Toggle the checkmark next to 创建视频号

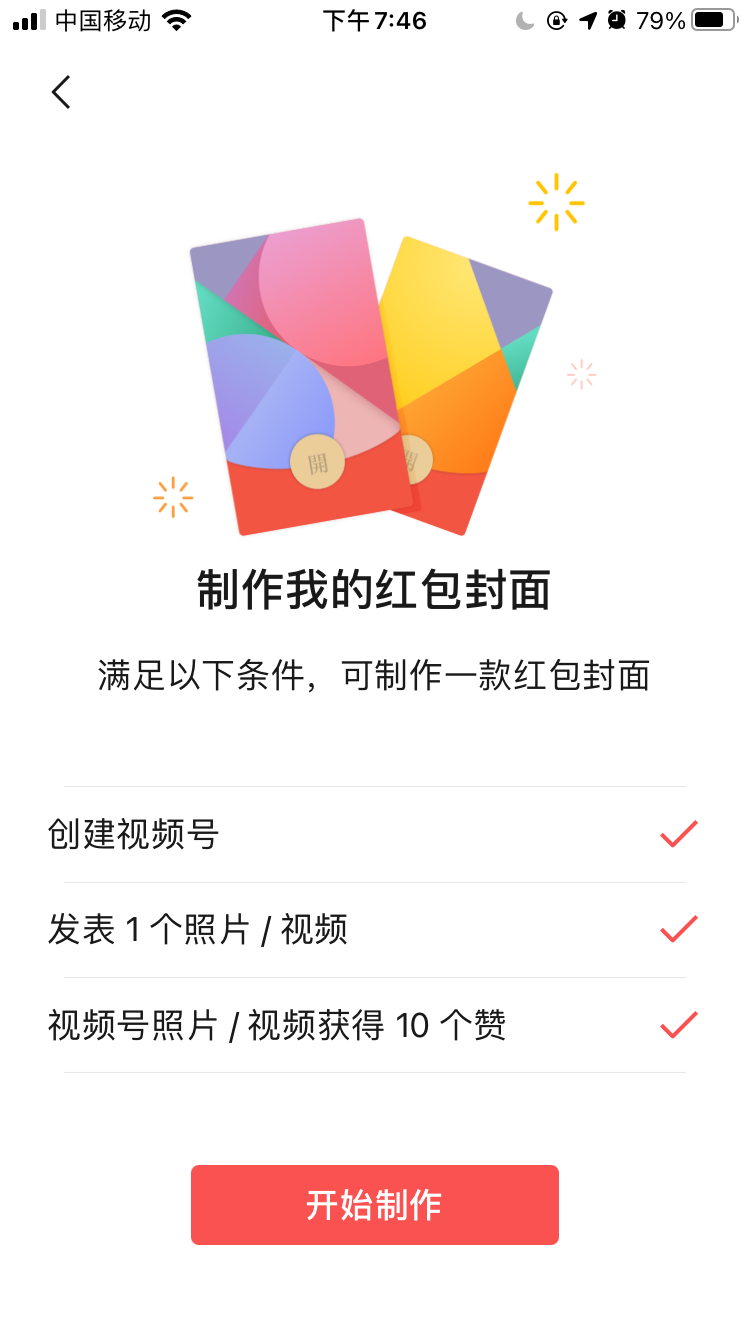678,832
